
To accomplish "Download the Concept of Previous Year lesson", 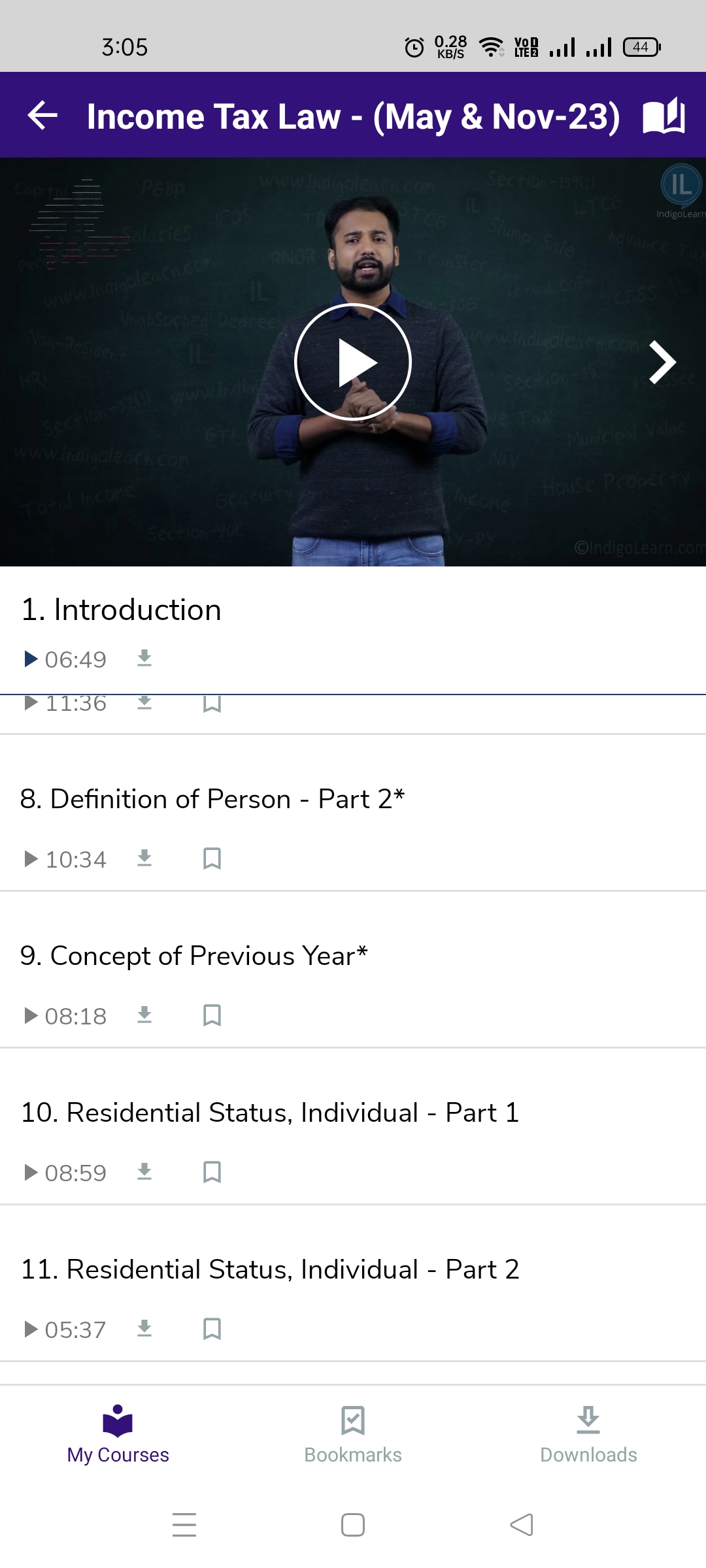I will tap(144, 1015).
